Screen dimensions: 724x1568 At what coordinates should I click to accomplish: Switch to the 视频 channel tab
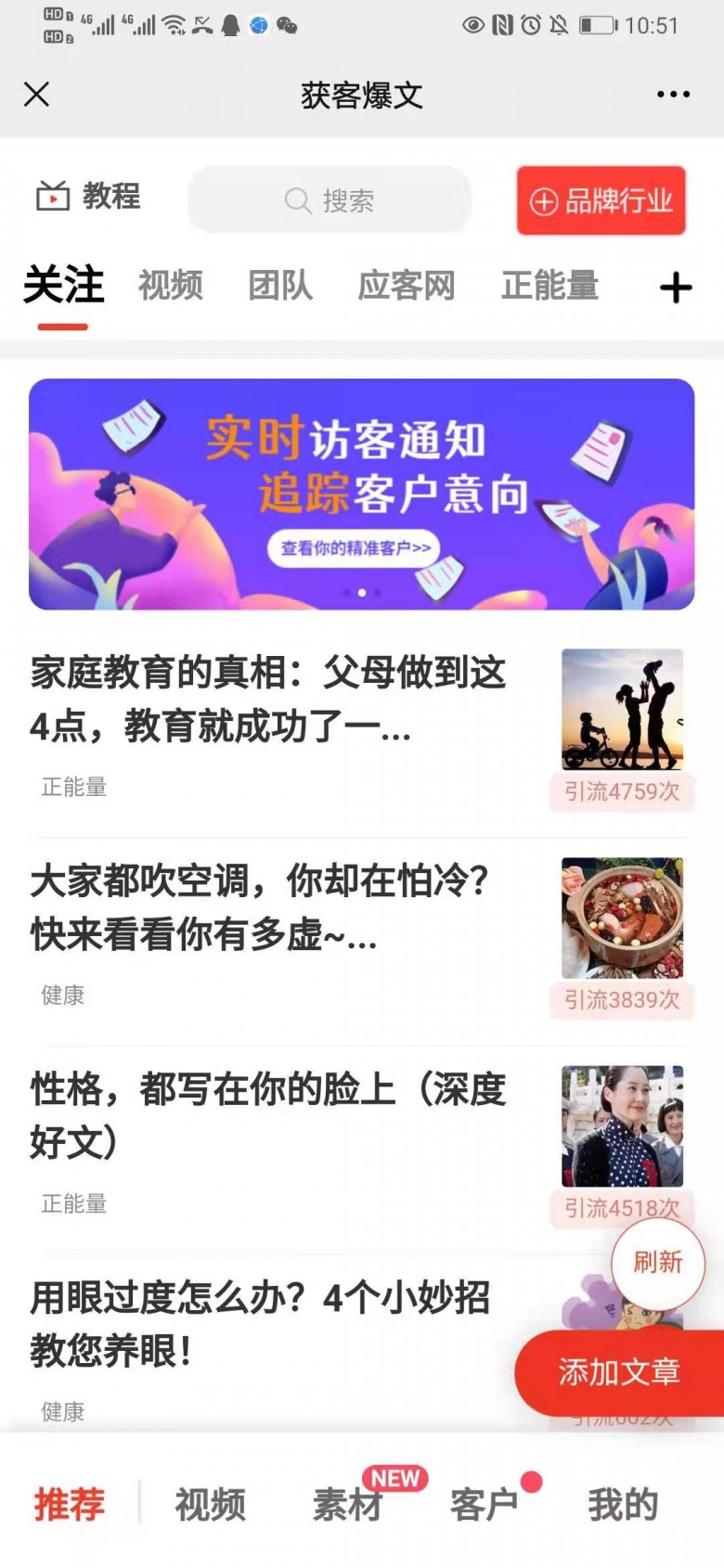[x=171, y=286]
